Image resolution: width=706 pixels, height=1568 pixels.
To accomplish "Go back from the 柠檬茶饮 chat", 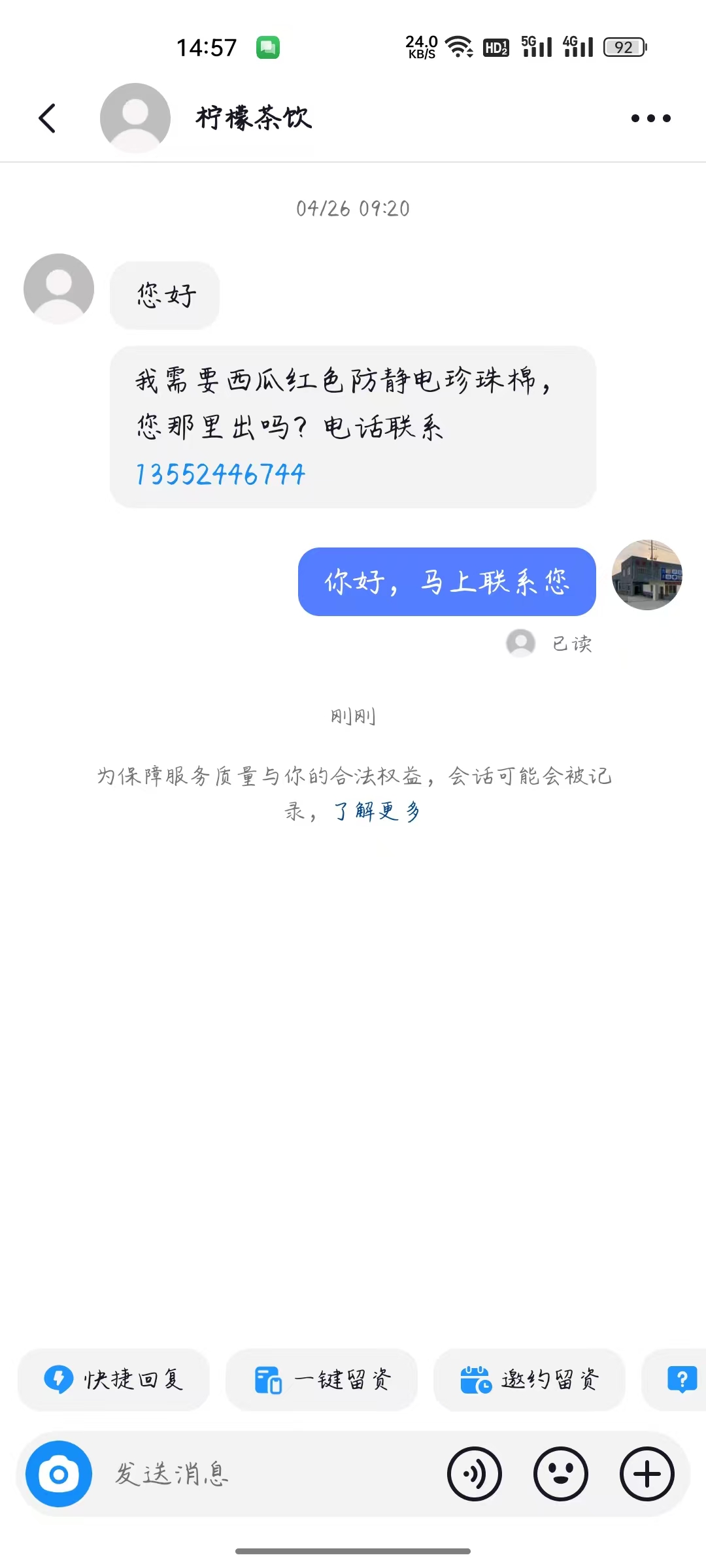I will 47,118.
